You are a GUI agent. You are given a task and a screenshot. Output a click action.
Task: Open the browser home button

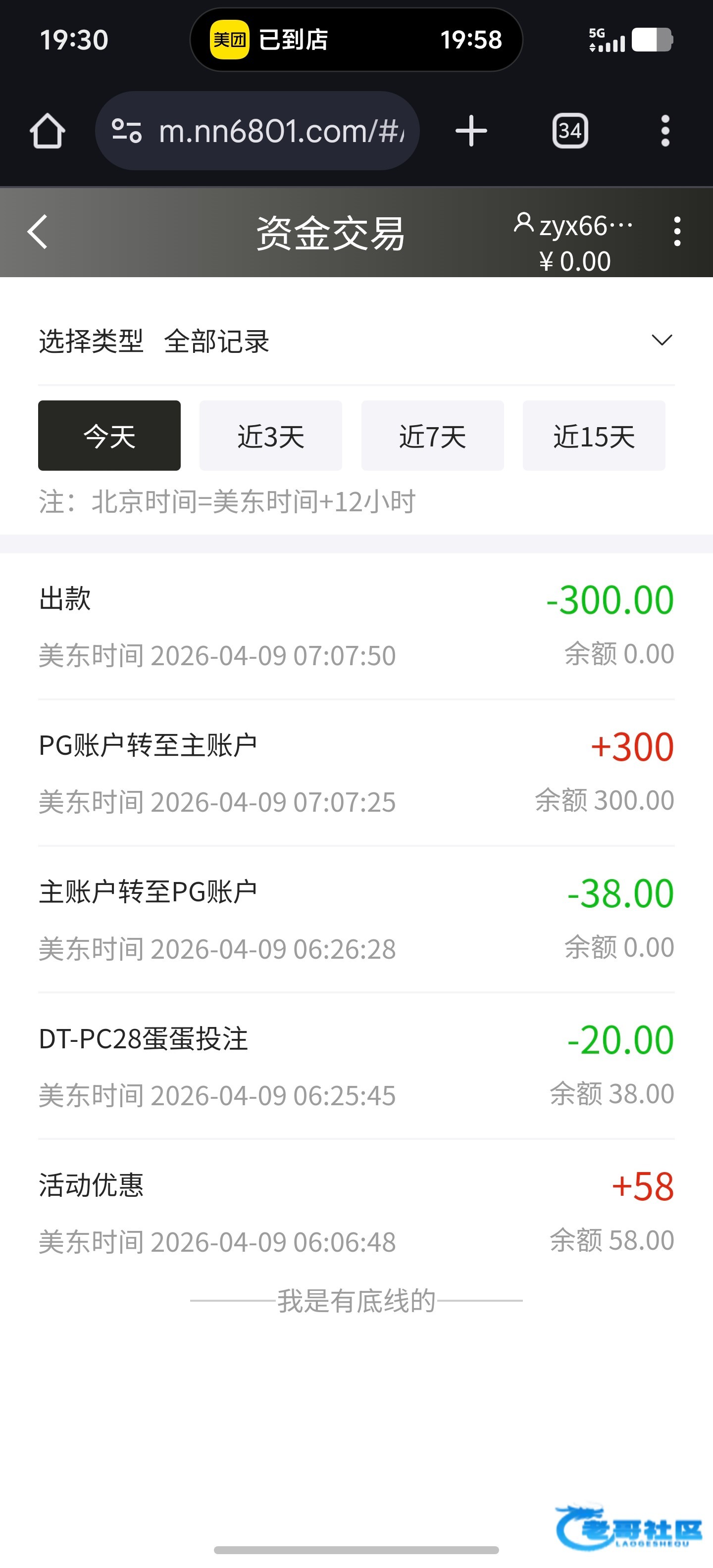click(48, 131)
